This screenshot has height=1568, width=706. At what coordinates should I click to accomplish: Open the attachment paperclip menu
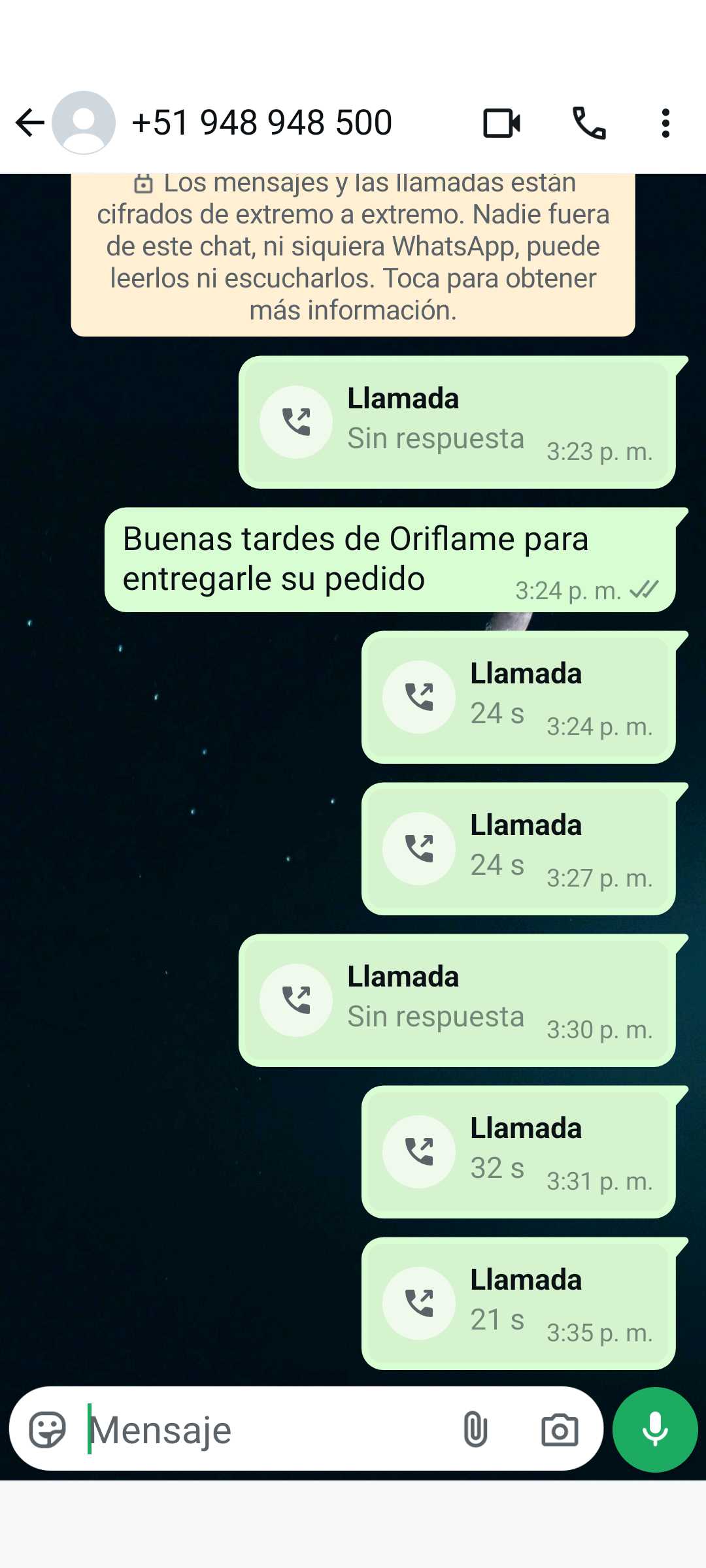475,1430
